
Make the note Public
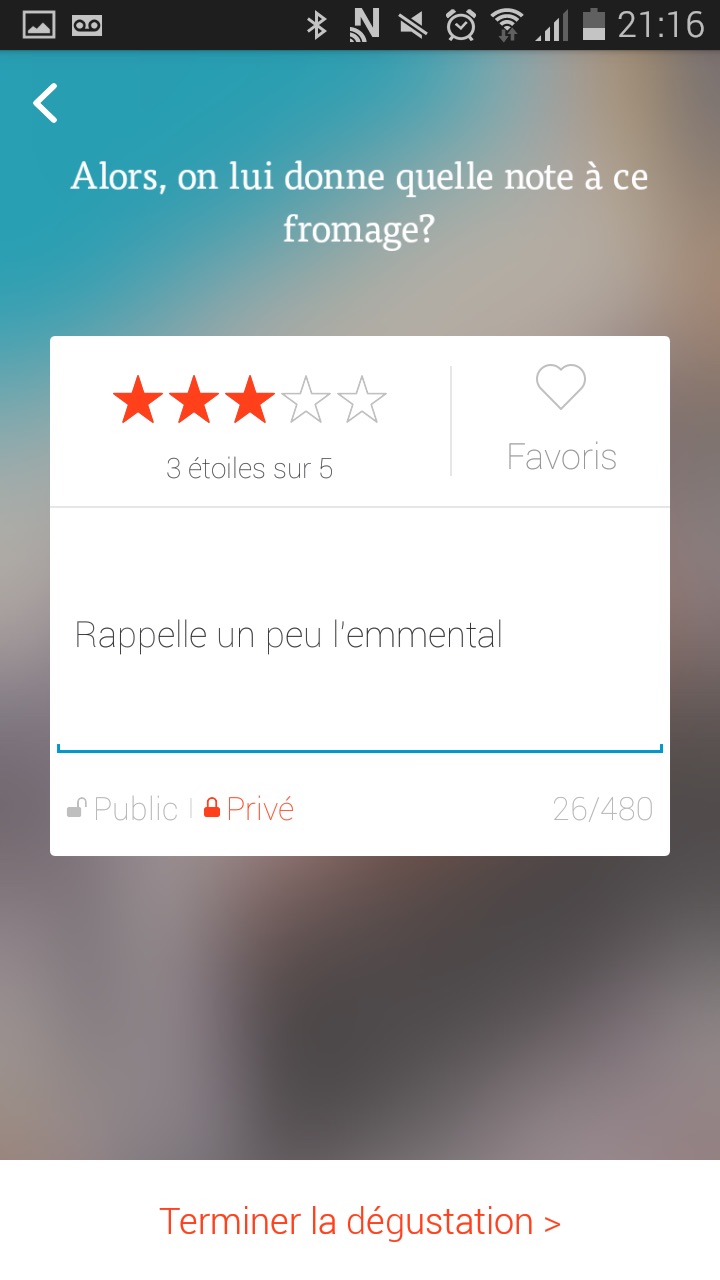point(123,809)
